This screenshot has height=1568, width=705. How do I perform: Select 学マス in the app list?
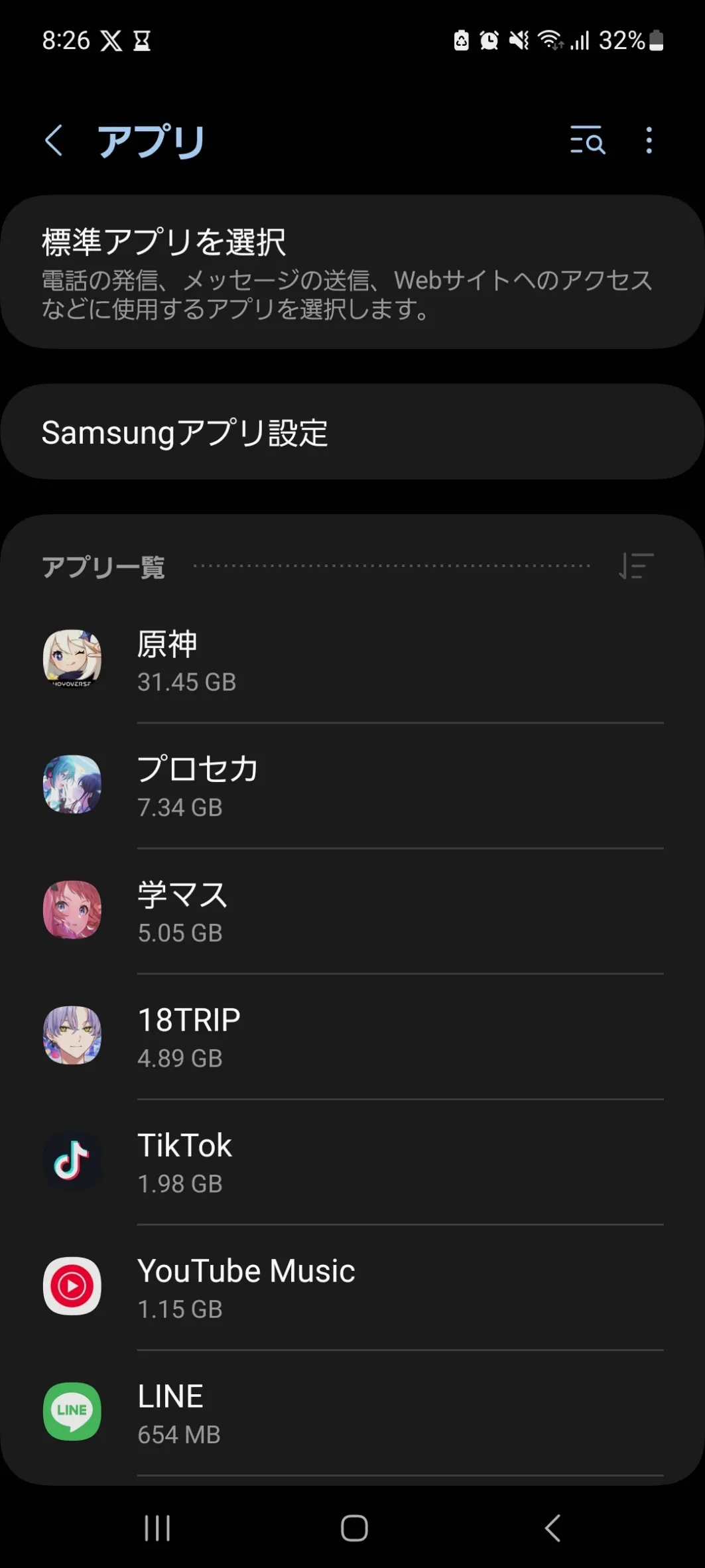pos(352,911)
